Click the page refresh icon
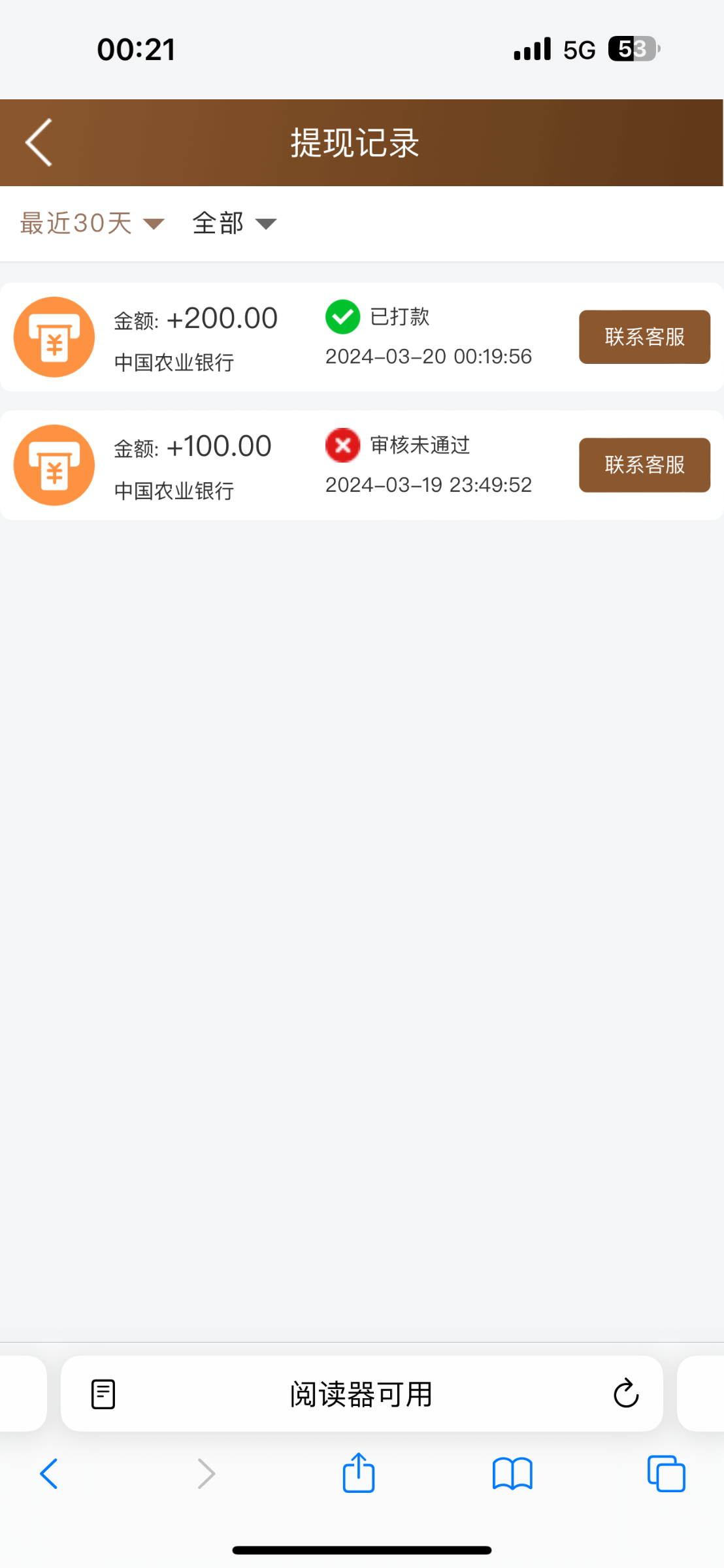This screenshot has width=724, height=1568. (625, 1393)
